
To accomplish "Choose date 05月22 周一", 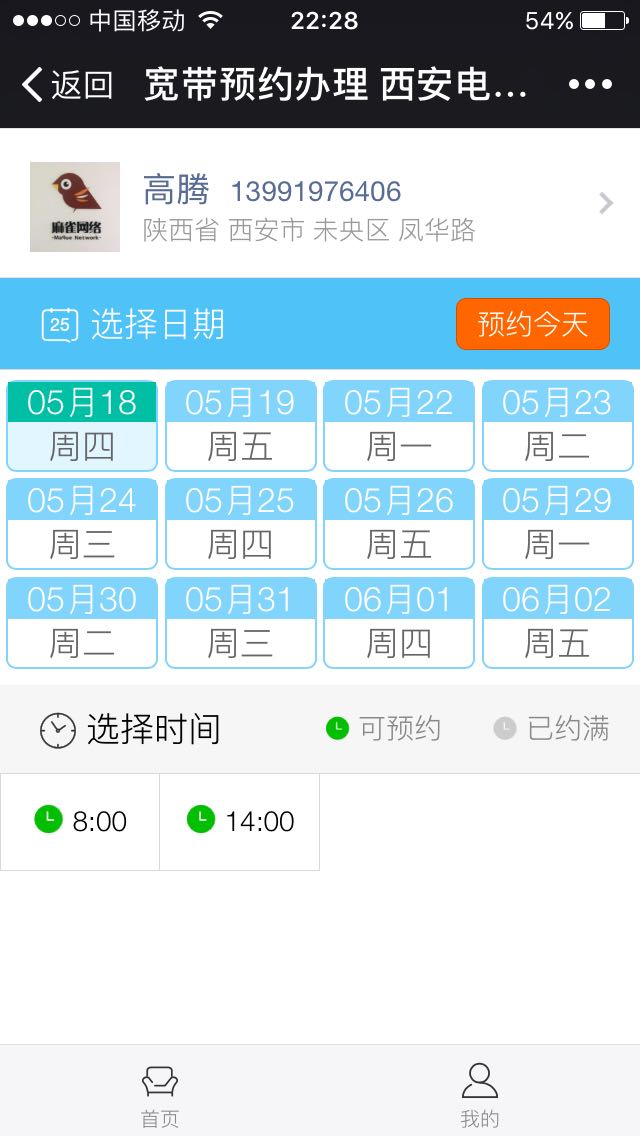I will pyautogui.click(x=399, y=426).
